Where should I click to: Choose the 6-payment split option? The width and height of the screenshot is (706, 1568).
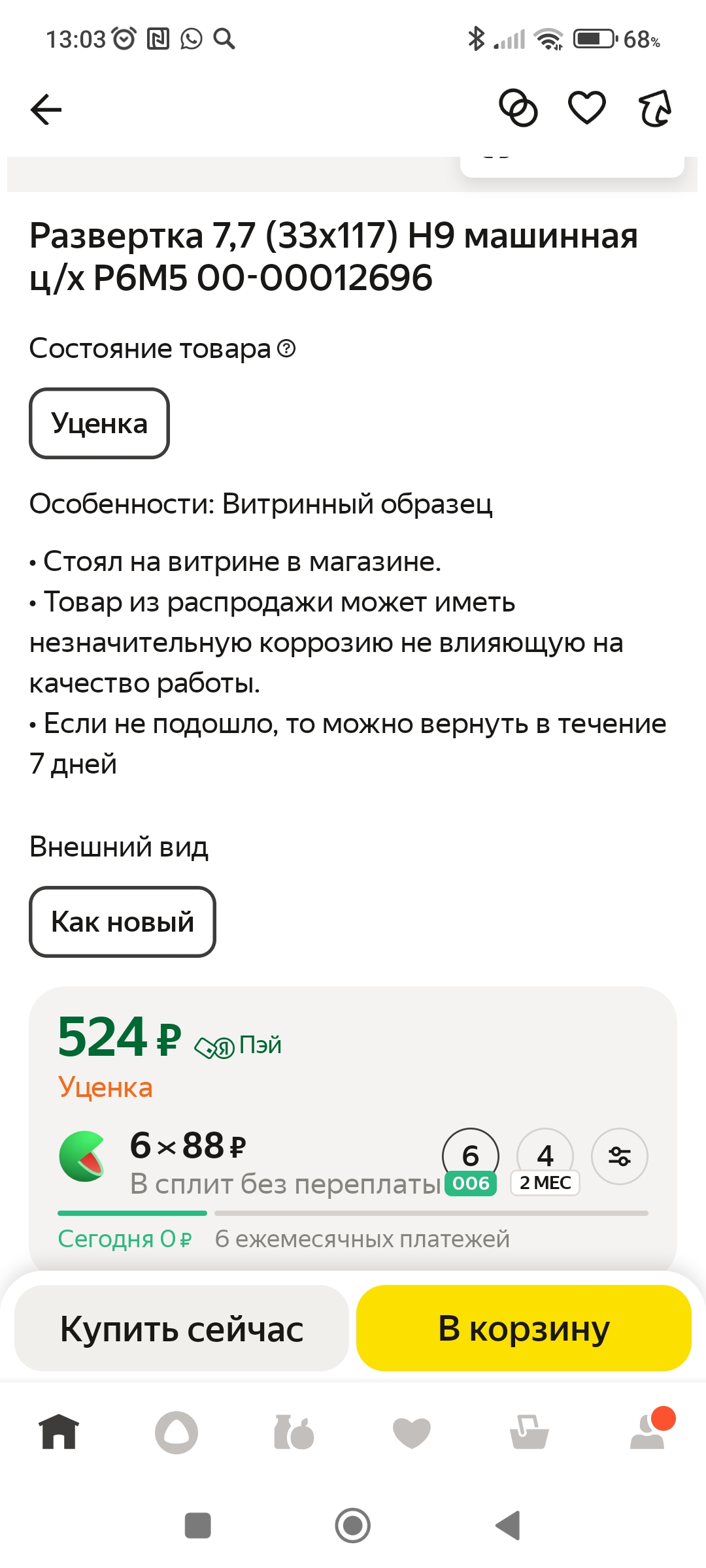tap(471, 1162)
